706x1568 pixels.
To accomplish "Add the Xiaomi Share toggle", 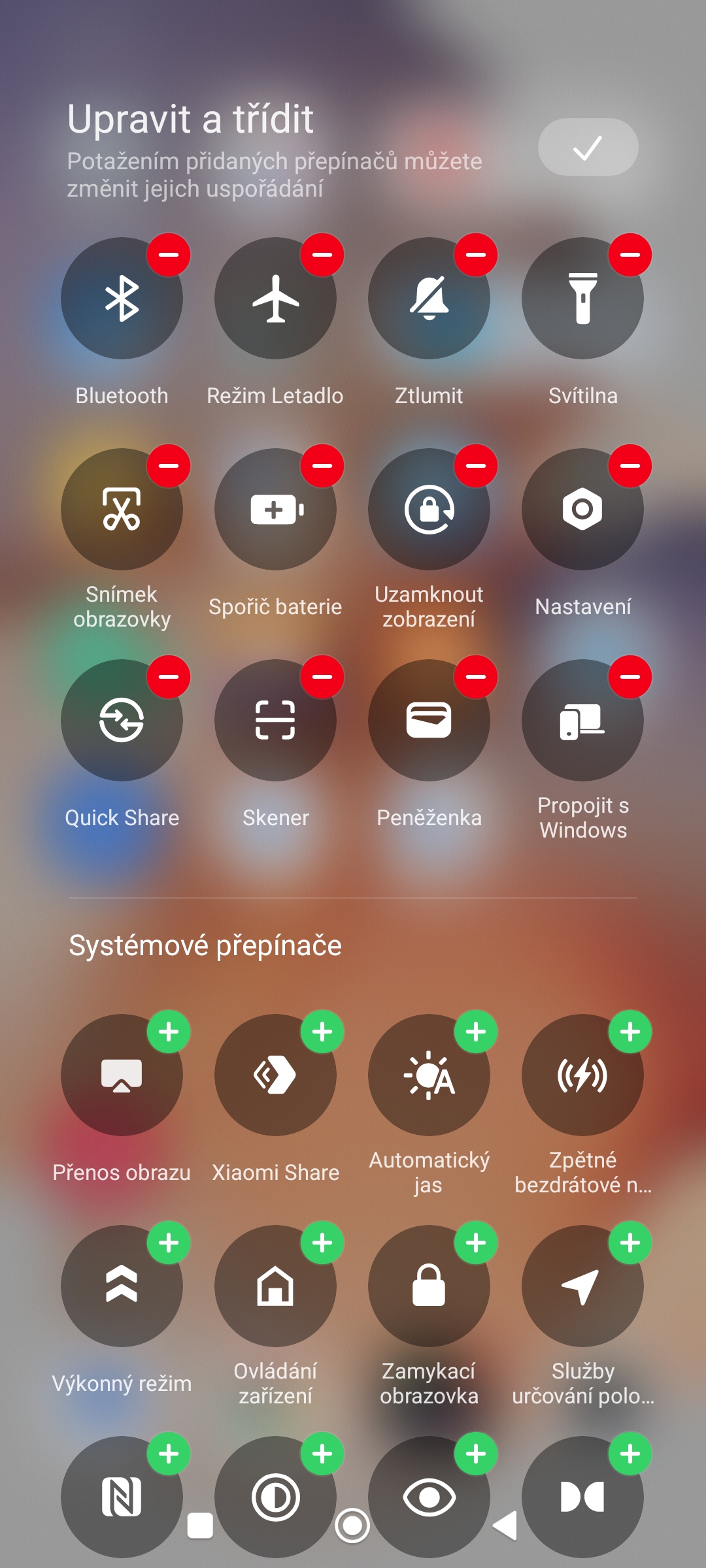I will (x=322, y=1032).
